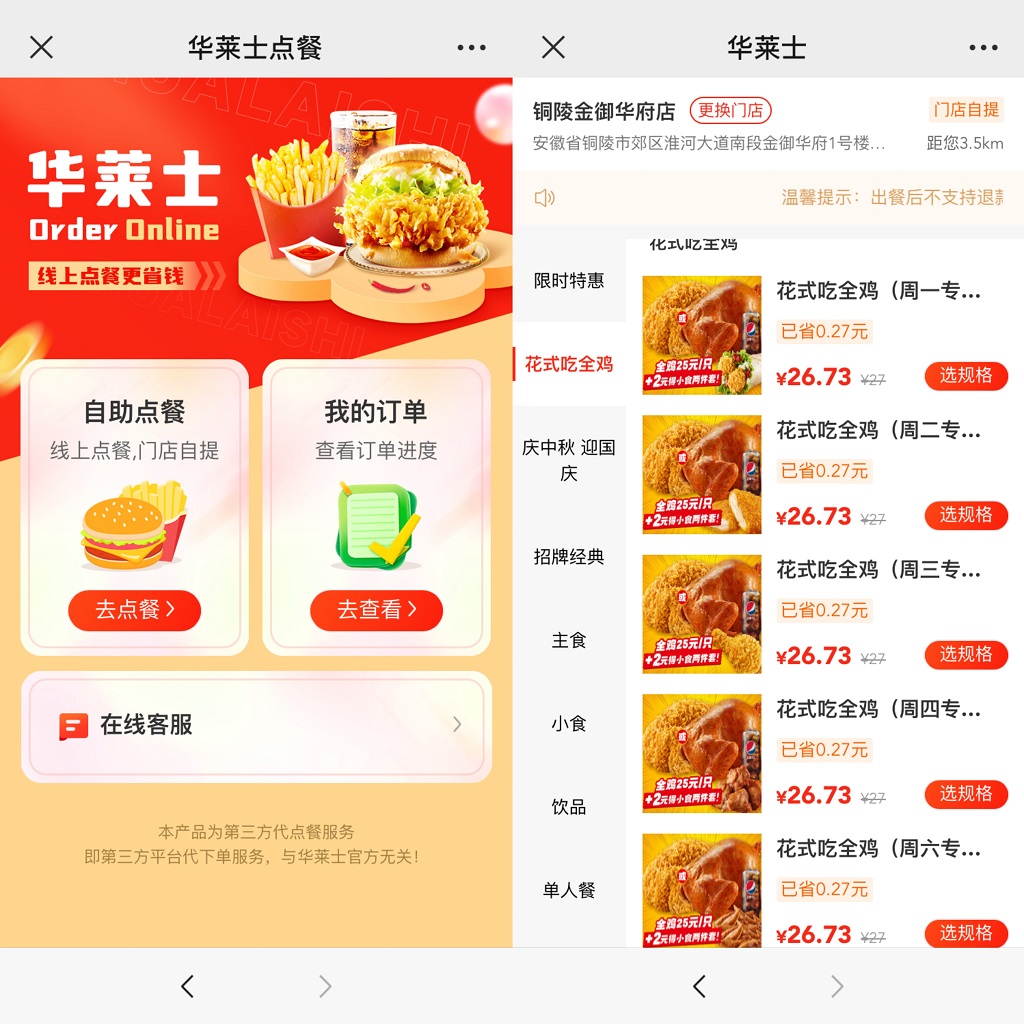Open the 花式吃全鸡（周一专… product image
Viewport: 1024px width, 1024px height.
point(702,335)
